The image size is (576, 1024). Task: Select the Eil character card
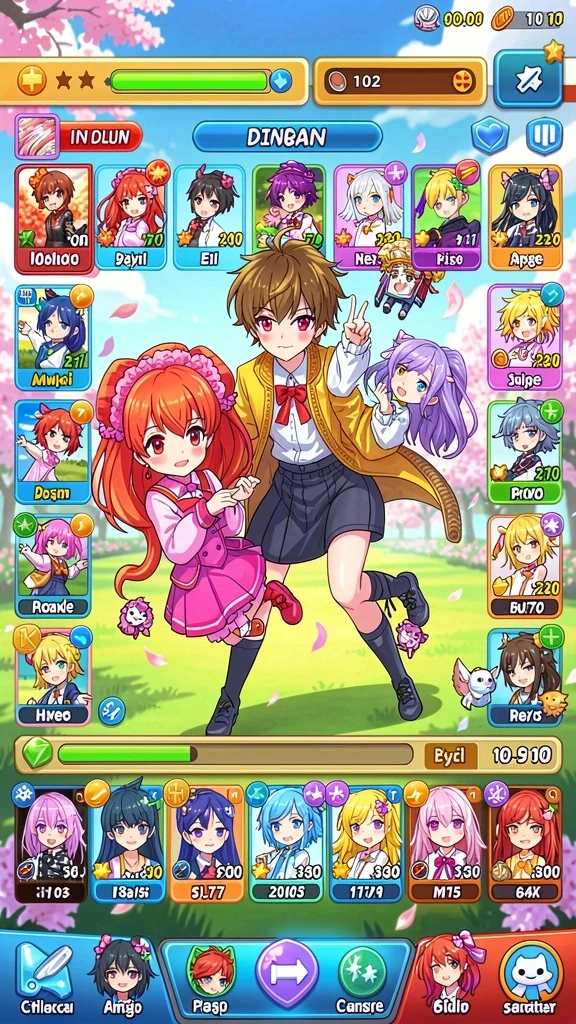[209, 217]
